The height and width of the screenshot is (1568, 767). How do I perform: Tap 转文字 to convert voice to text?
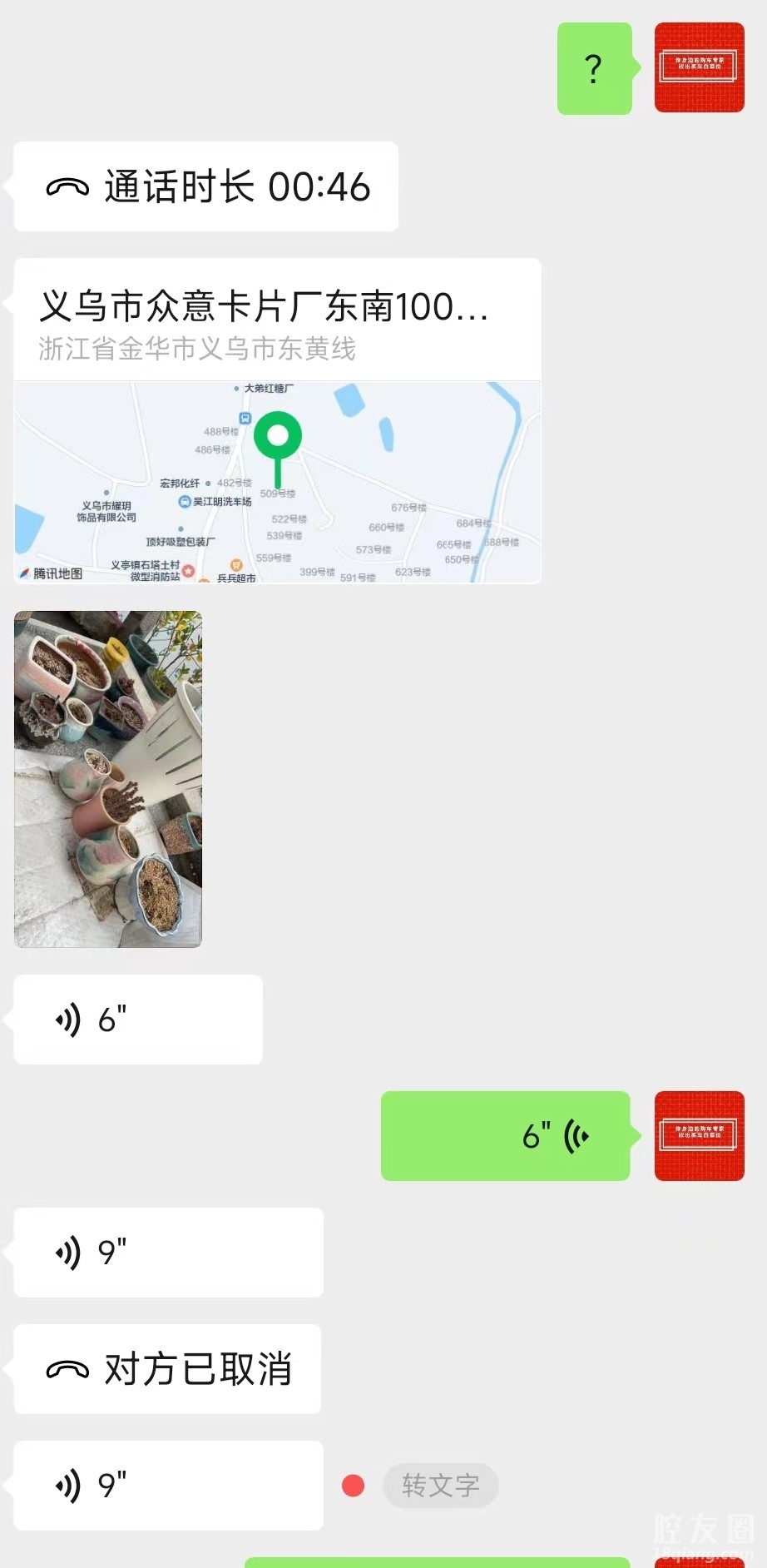pos(440,1486)
